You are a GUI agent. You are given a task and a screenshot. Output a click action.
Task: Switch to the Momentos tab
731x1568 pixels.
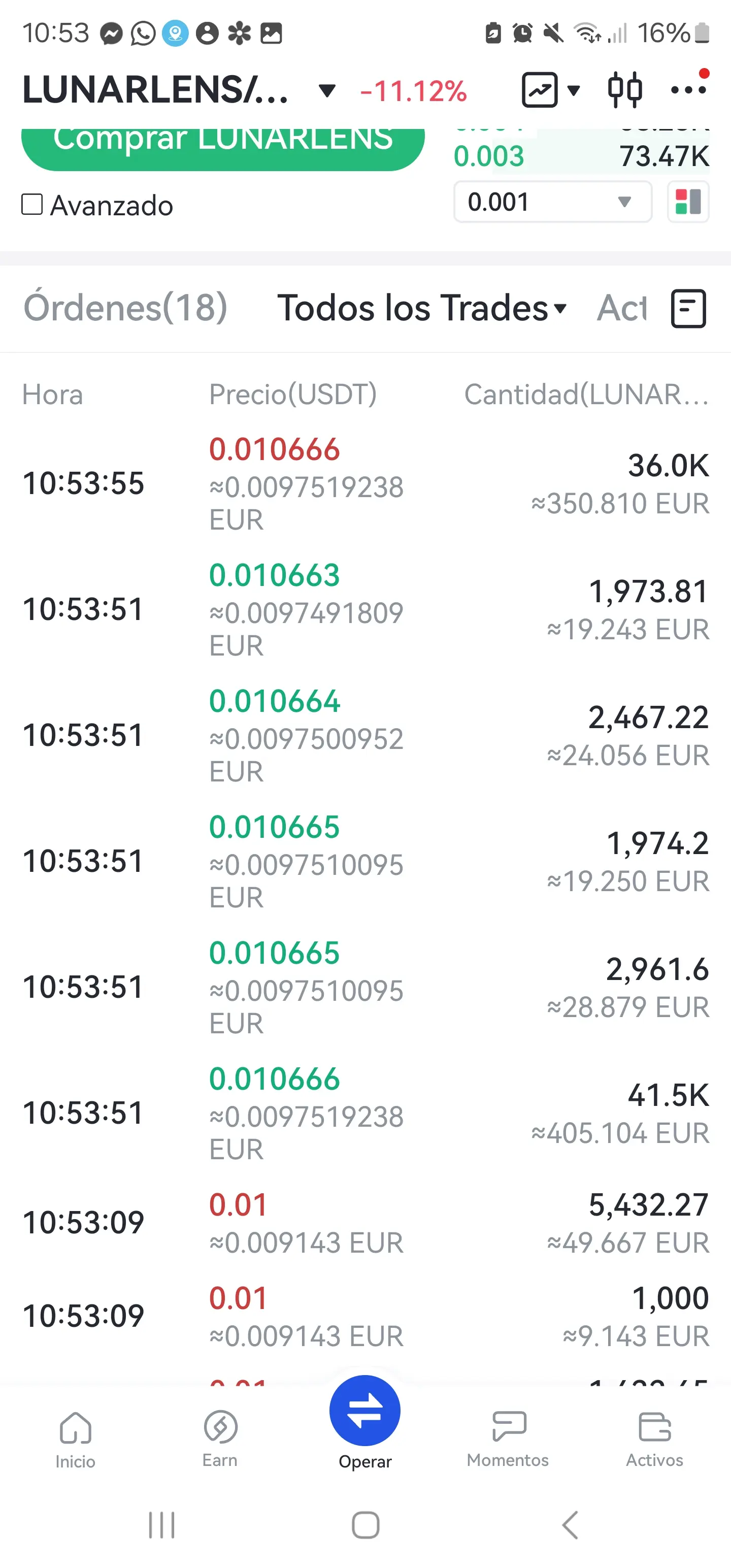coord(508,1436)
